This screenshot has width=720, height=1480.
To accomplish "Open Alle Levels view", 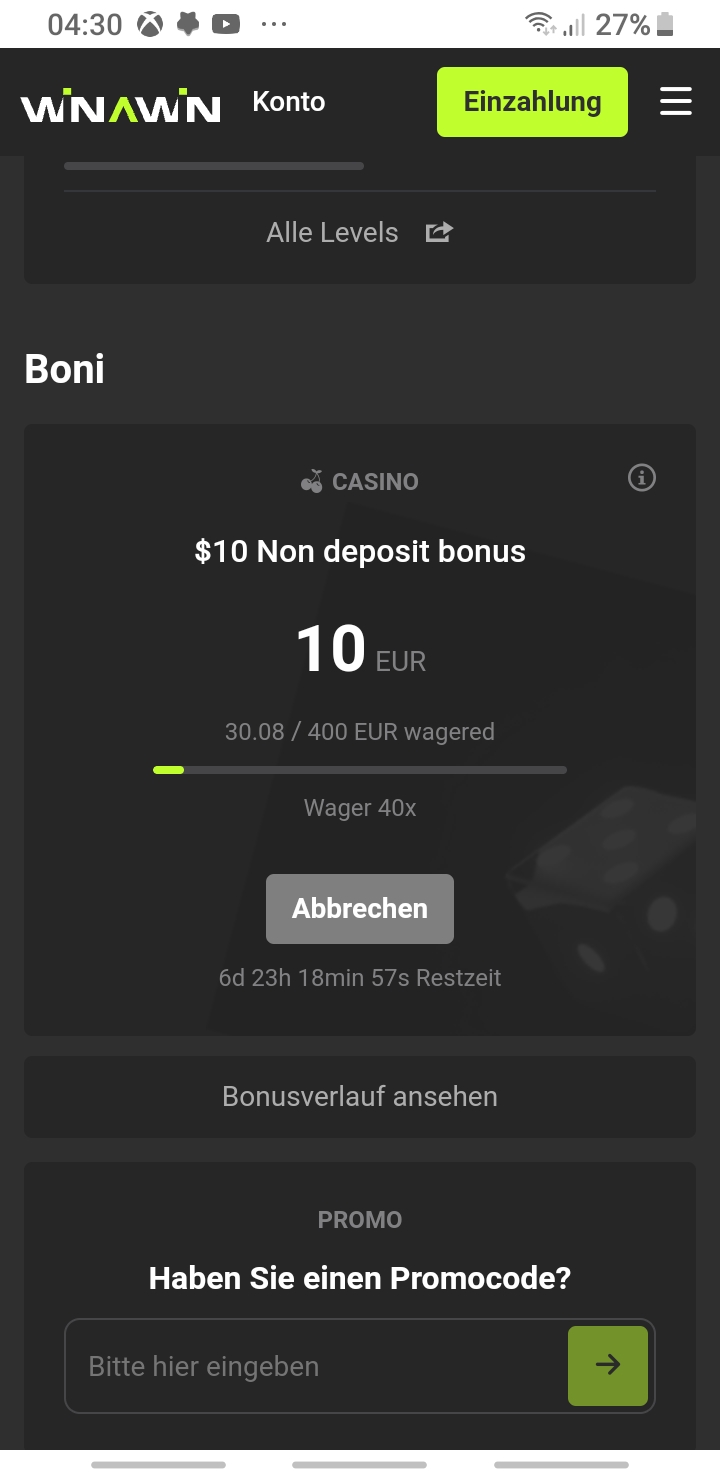I will [x=331, y=232].
